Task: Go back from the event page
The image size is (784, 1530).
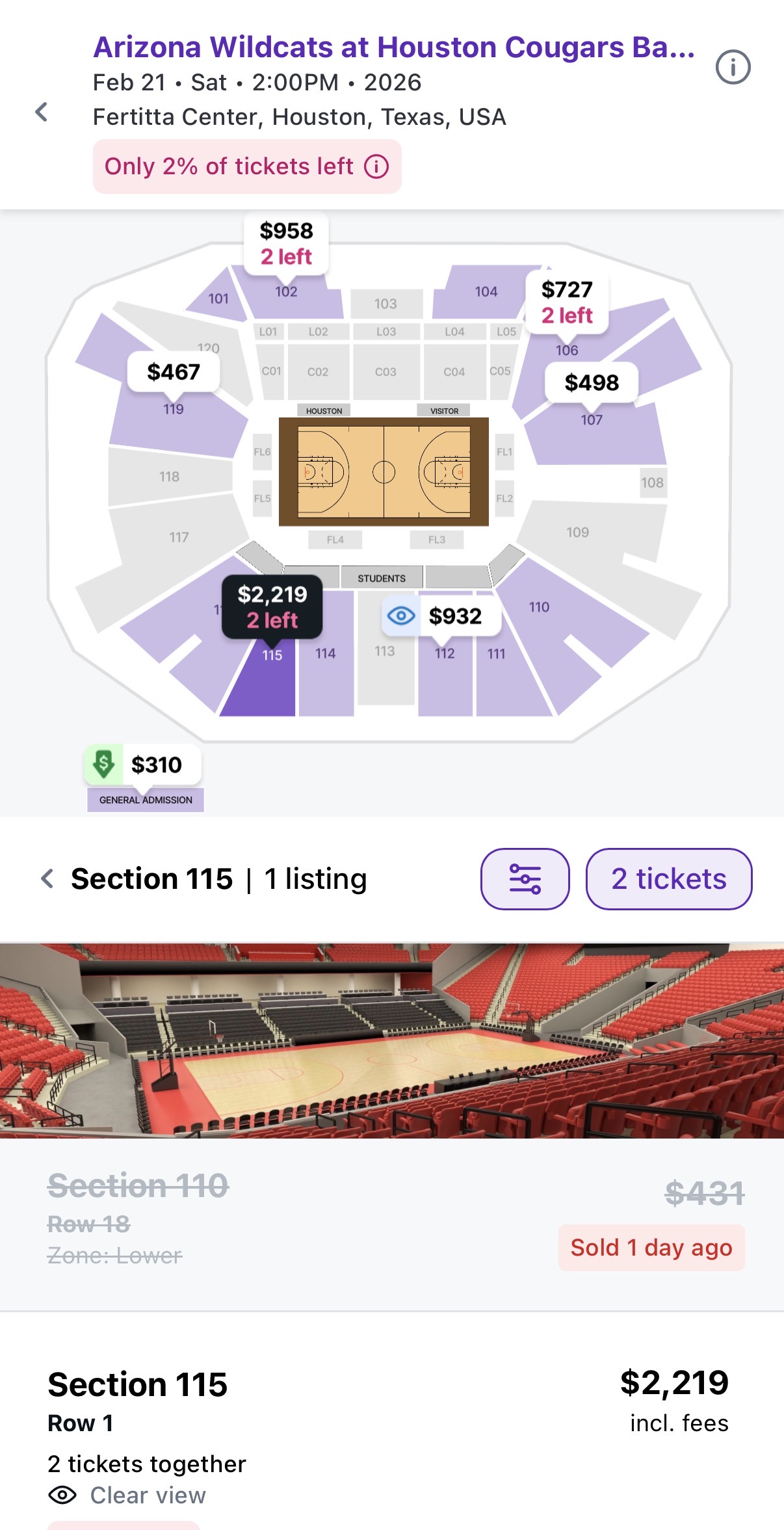Action: click(42, 112)
